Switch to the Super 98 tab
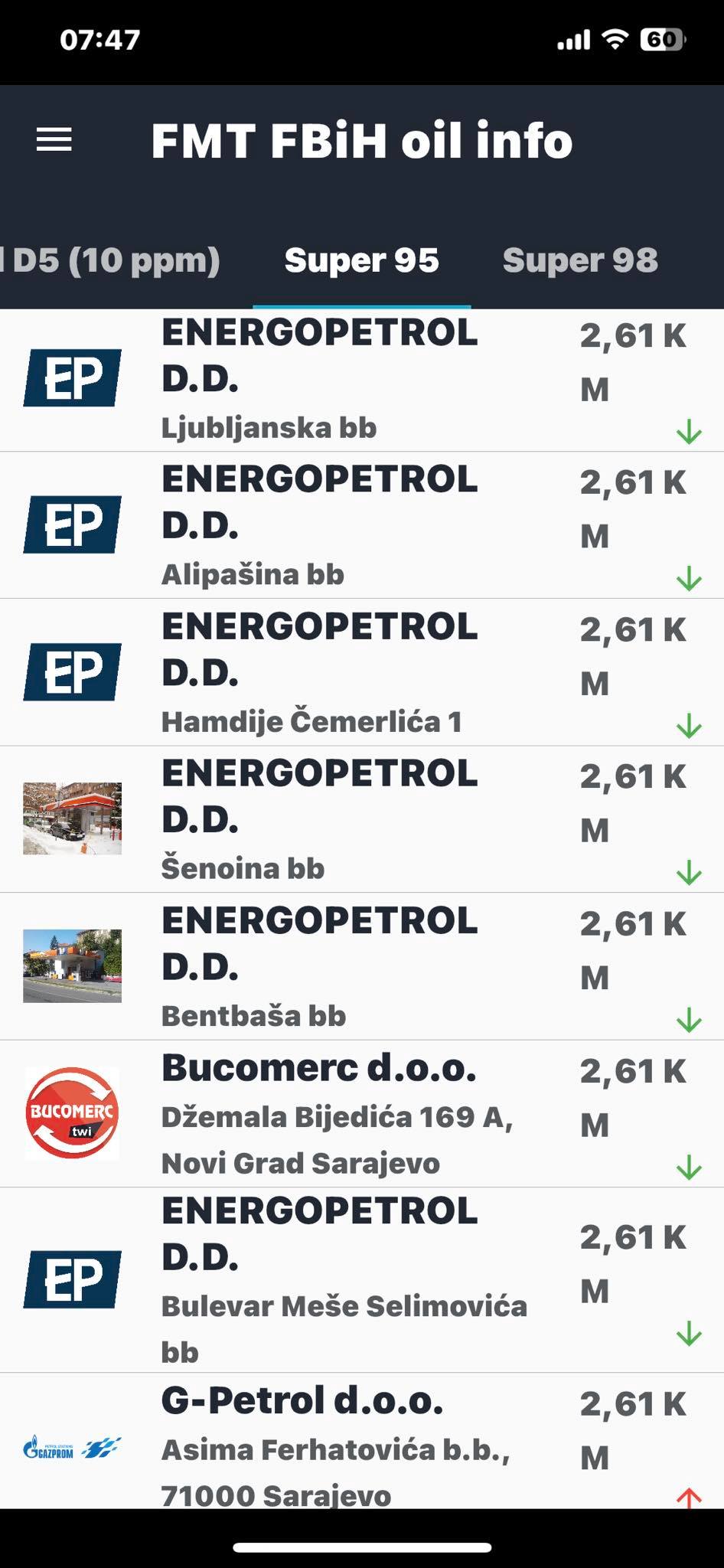724x1568 pixels. 580,260
